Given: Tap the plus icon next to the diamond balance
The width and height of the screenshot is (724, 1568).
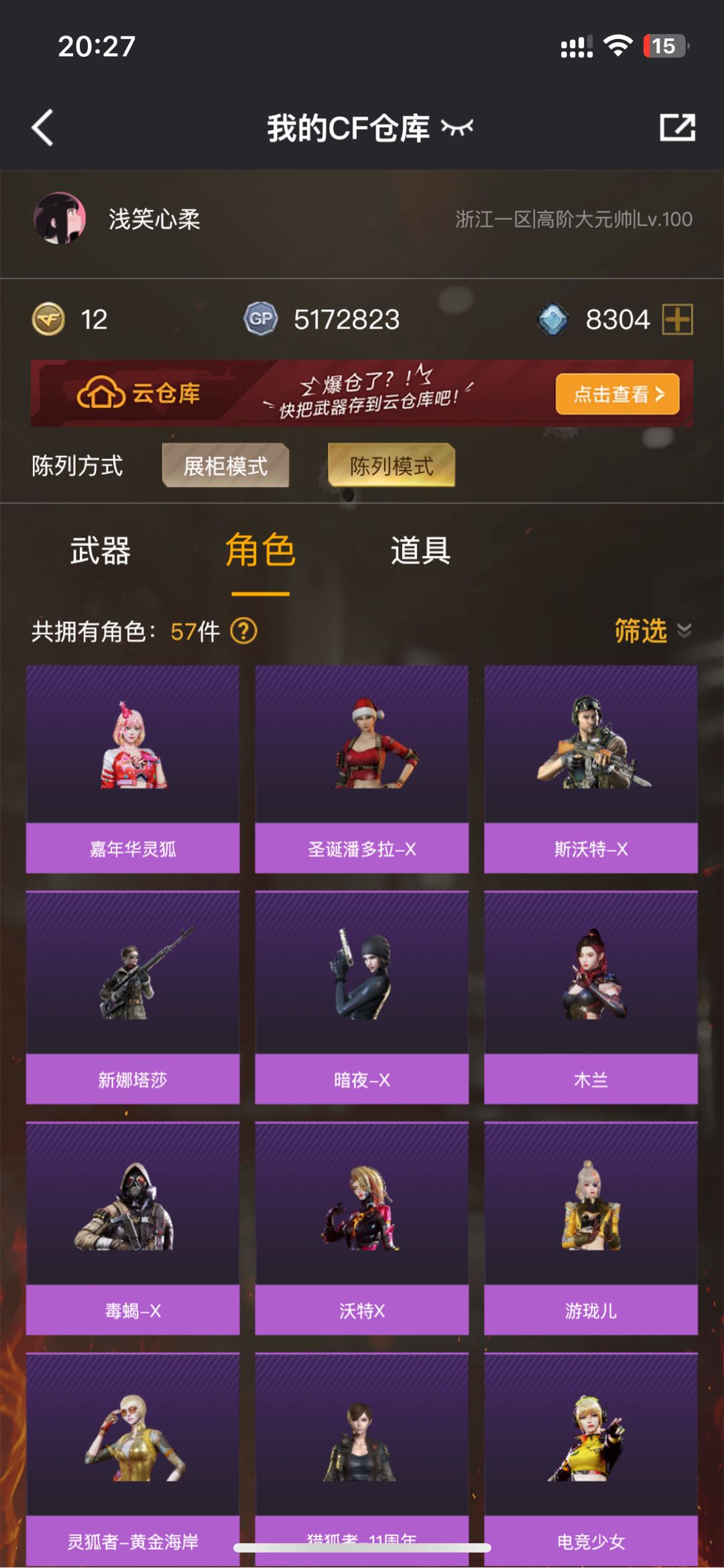Looking at the screenshot, I should [677, 319].
